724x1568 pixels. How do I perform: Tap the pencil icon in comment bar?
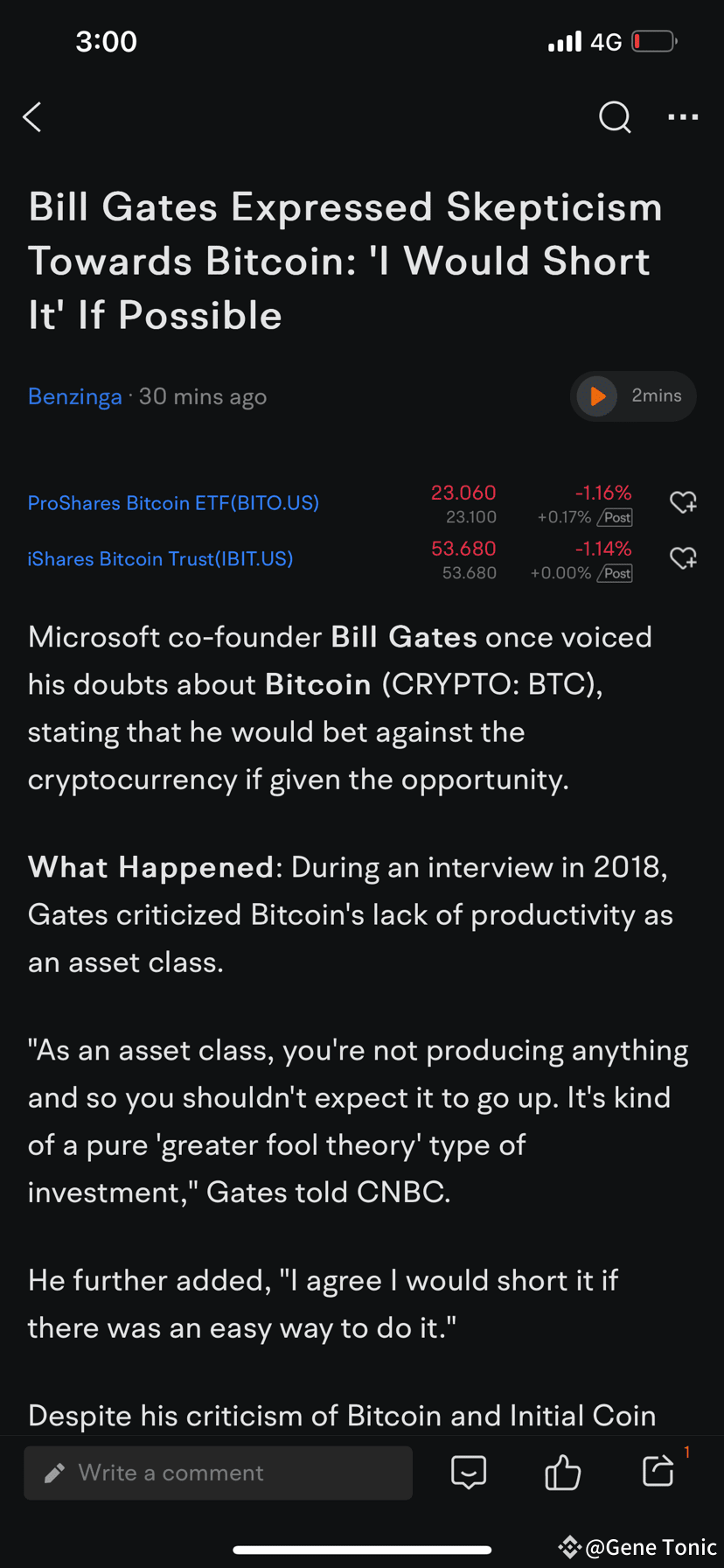pyautogui.click(x=54, y=1472)
